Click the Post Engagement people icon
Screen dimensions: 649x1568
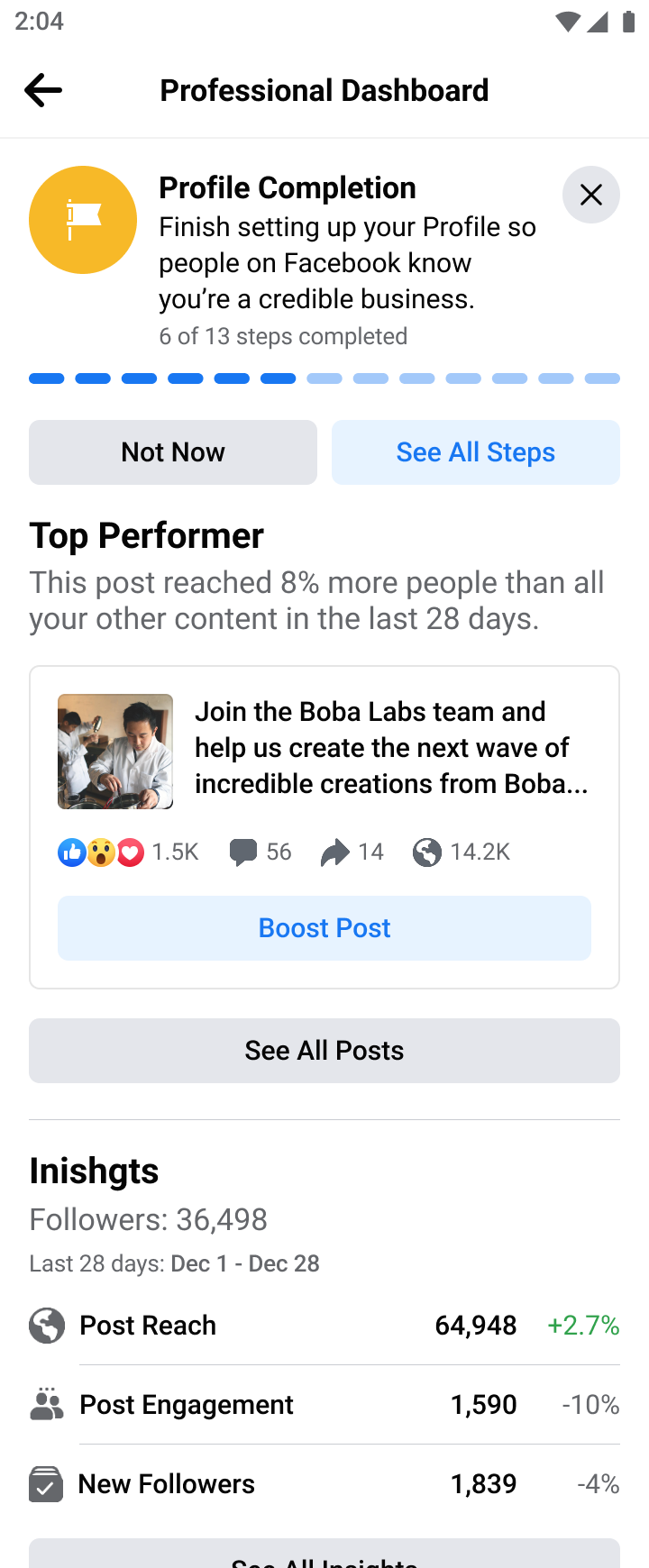coord(46,1403)
